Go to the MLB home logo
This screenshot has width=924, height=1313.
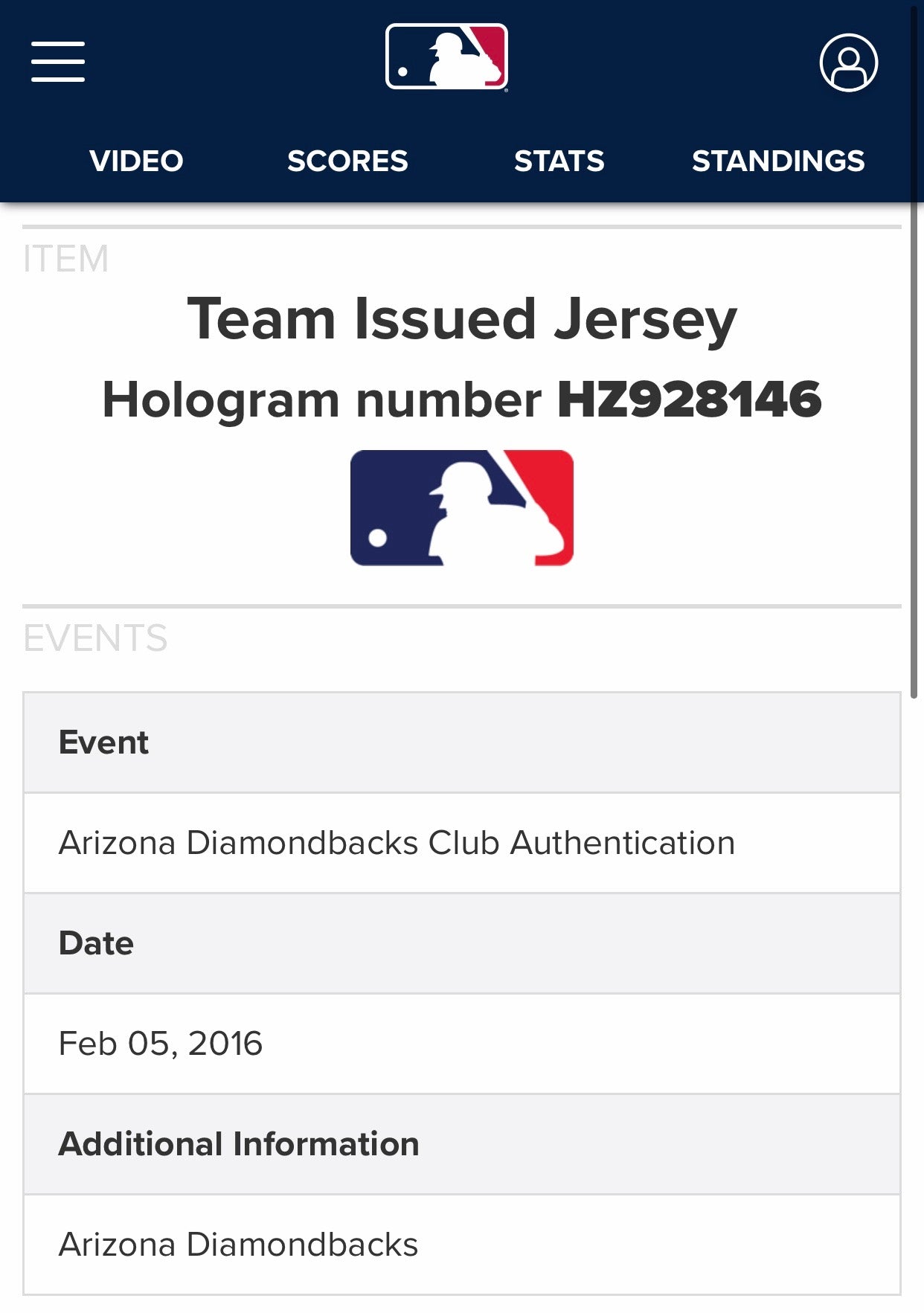point(446,57)
